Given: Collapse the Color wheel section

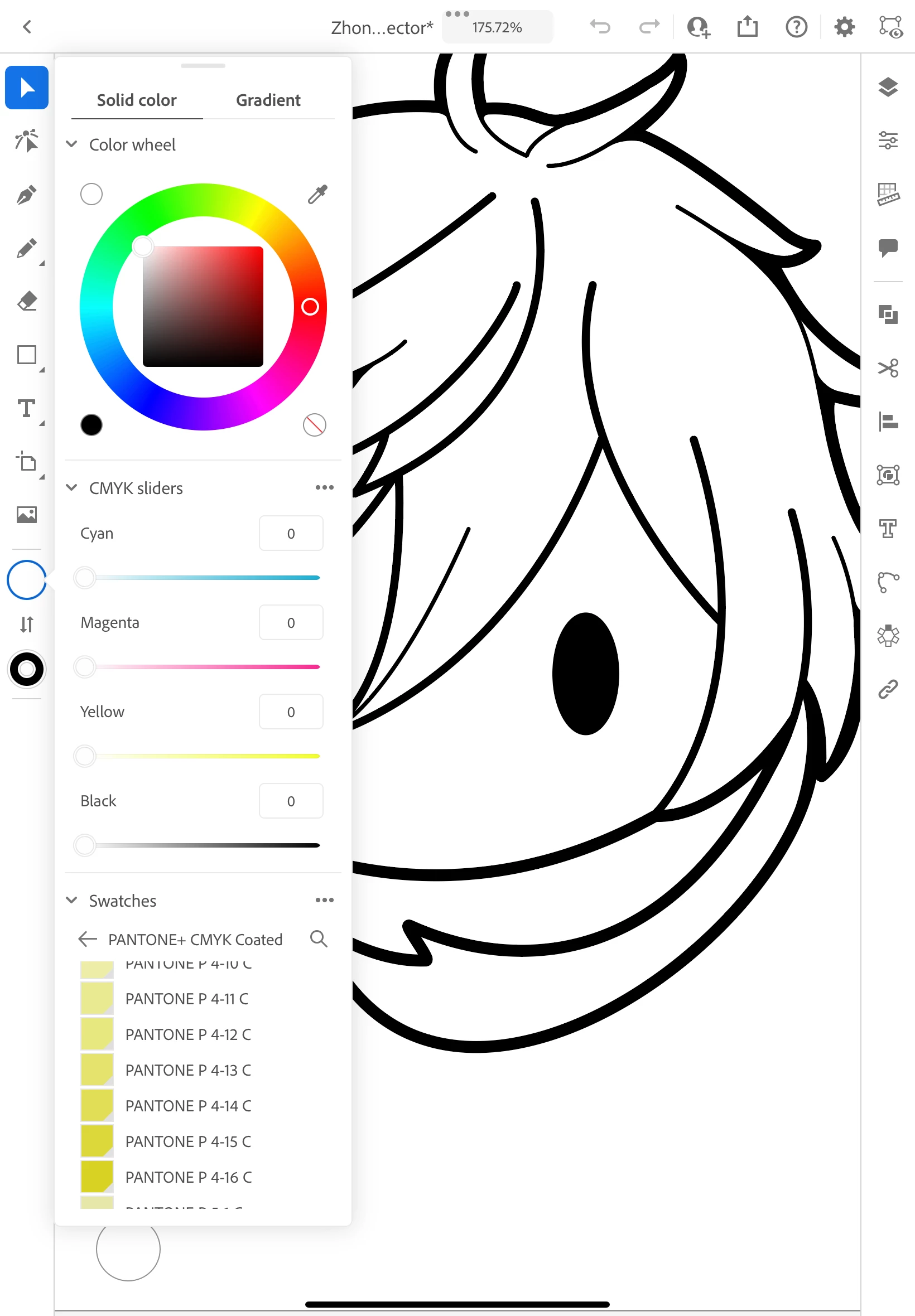Looking at the screenshot, I should 71,144.
